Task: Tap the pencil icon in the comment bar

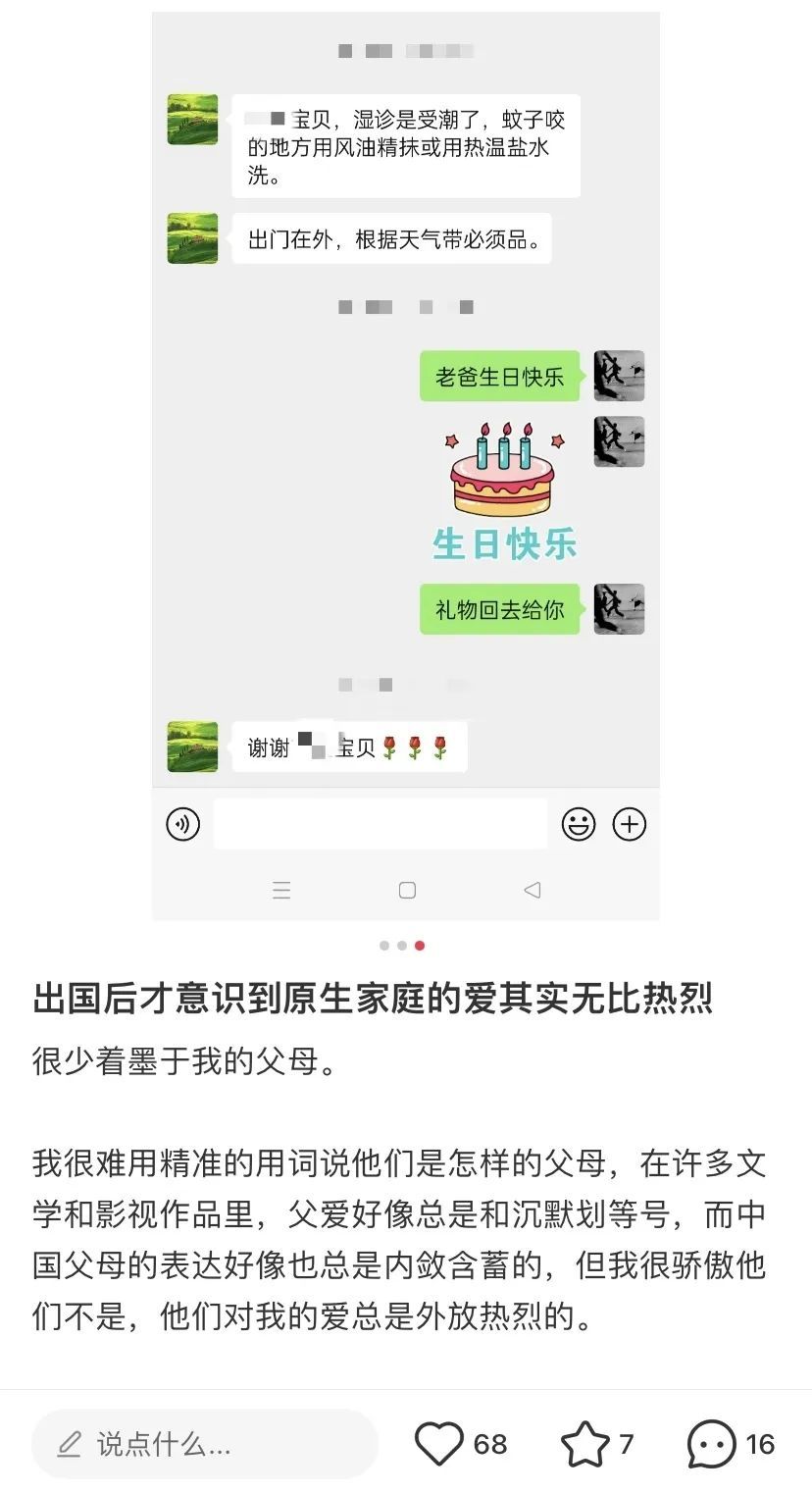Action: pos(67,1445)
